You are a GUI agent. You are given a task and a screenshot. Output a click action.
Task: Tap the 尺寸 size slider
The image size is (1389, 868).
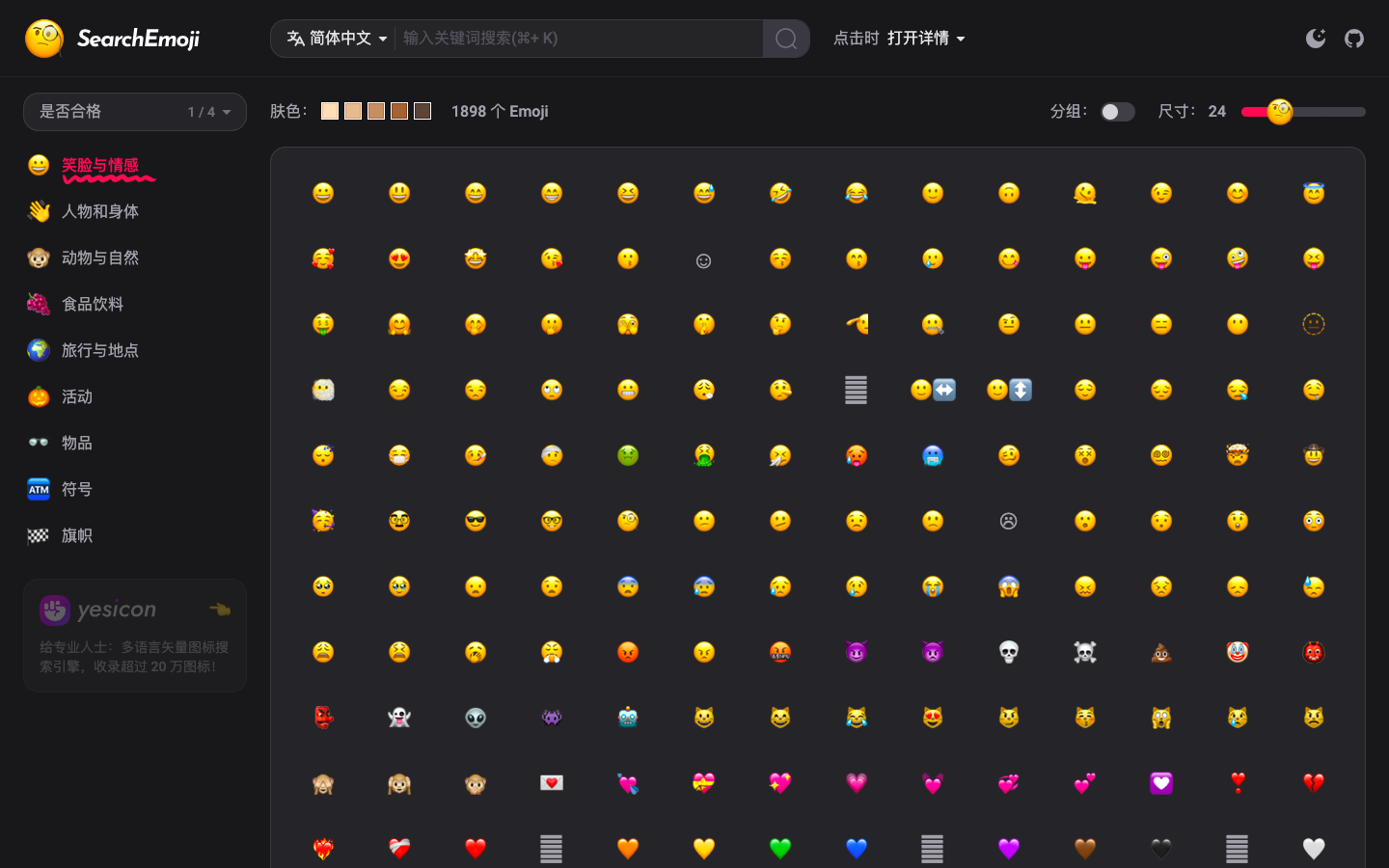pyautogui.click(x=1303, y=112)
